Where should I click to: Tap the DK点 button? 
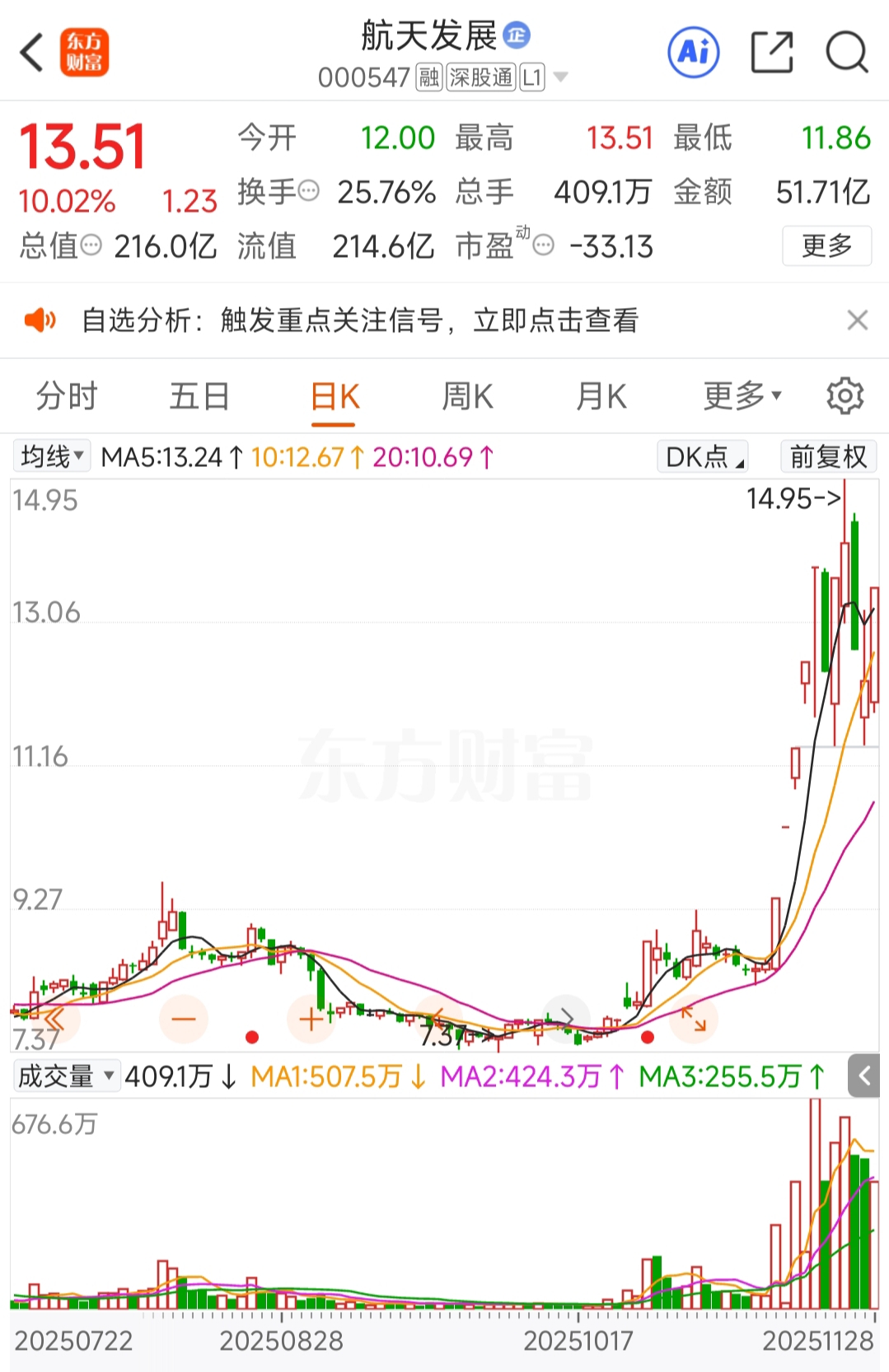pyautogui.click(x=703, y=456)
